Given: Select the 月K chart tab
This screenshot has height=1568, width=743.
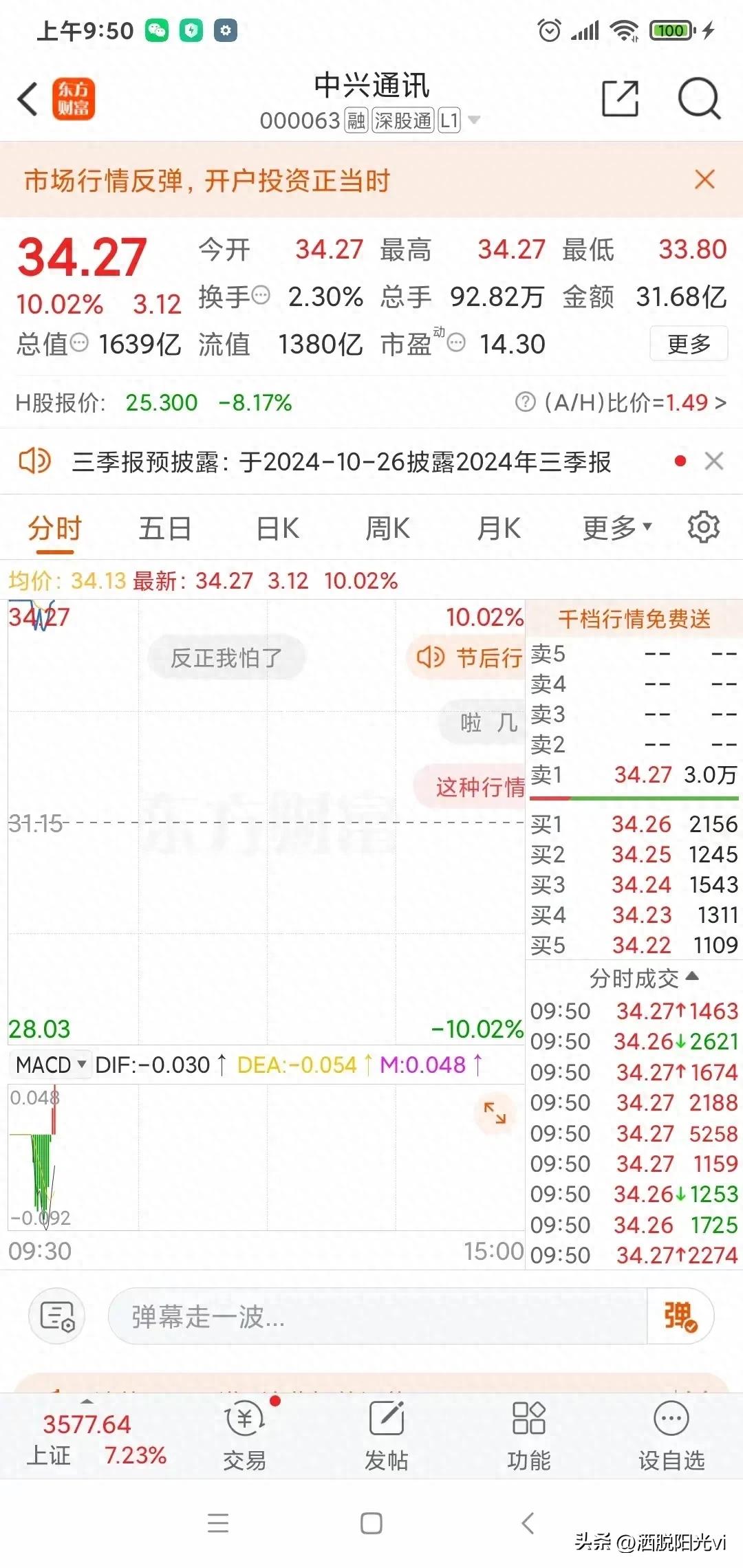Looking at the screenshot, I should click(x=499, y=529).
